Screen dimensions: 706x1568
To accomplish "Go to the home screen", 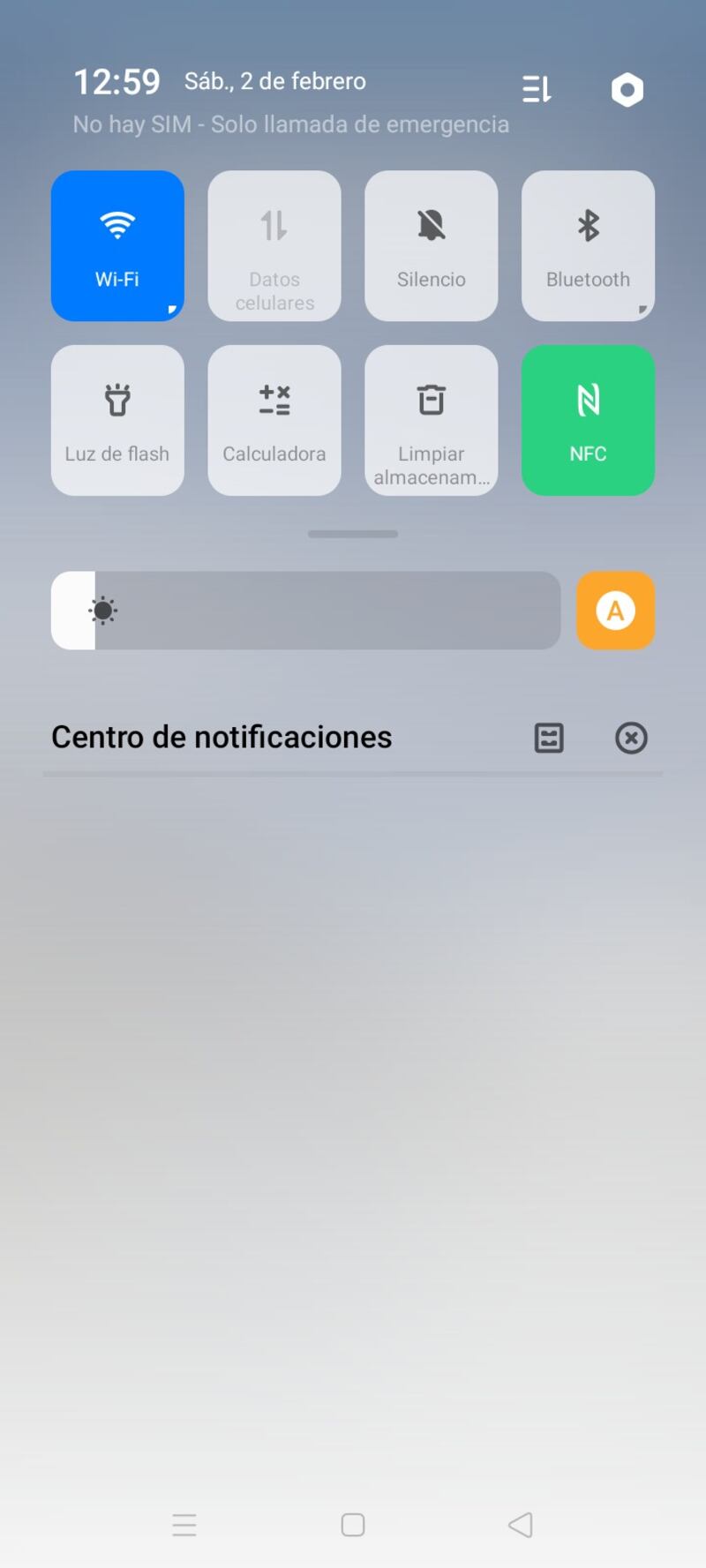I will (x=353, y=1525).
